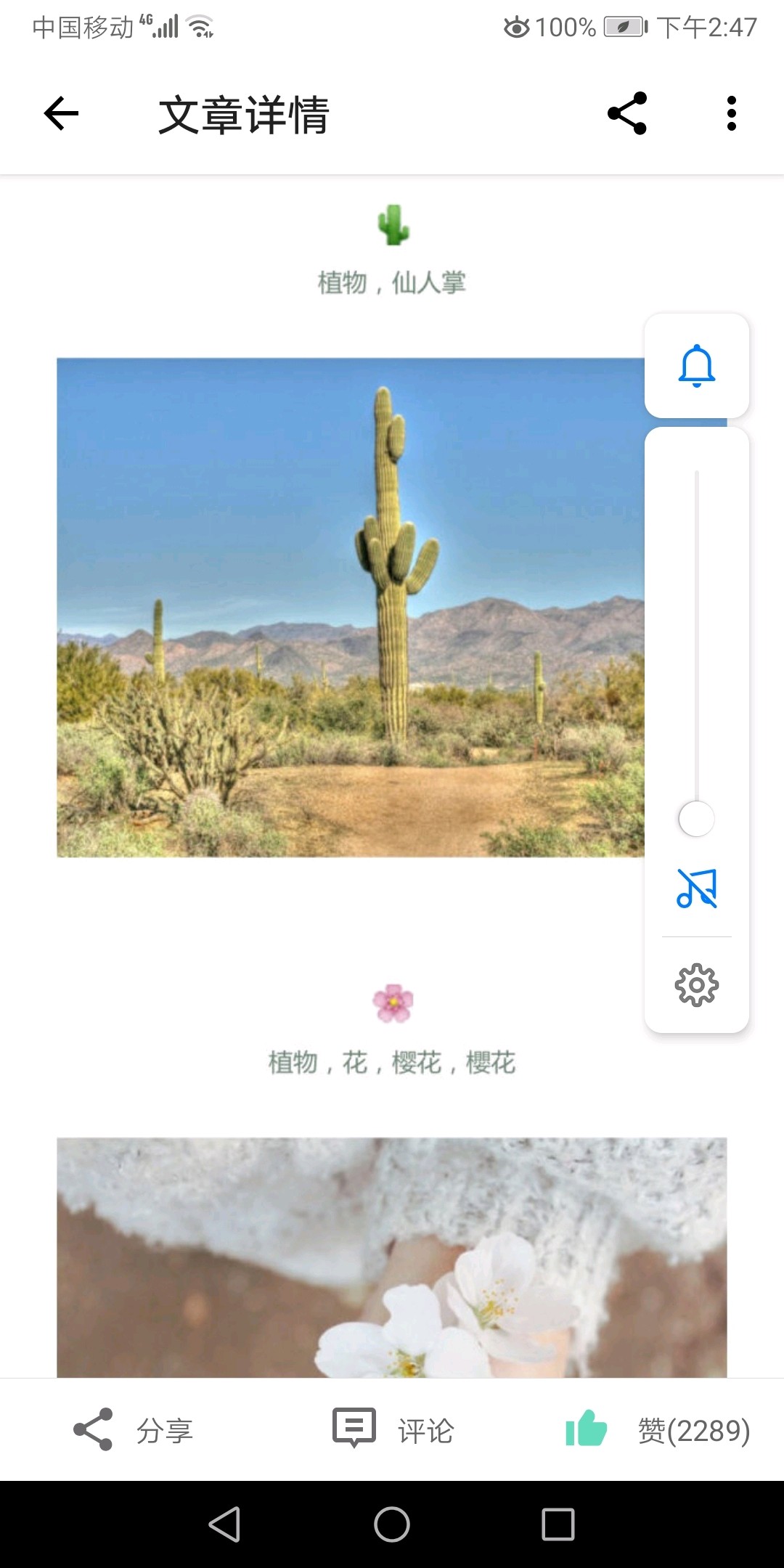The width and height of the screenshot is (784, 1568).
Task: Tap the ringer bell icon
Action: 696,366
